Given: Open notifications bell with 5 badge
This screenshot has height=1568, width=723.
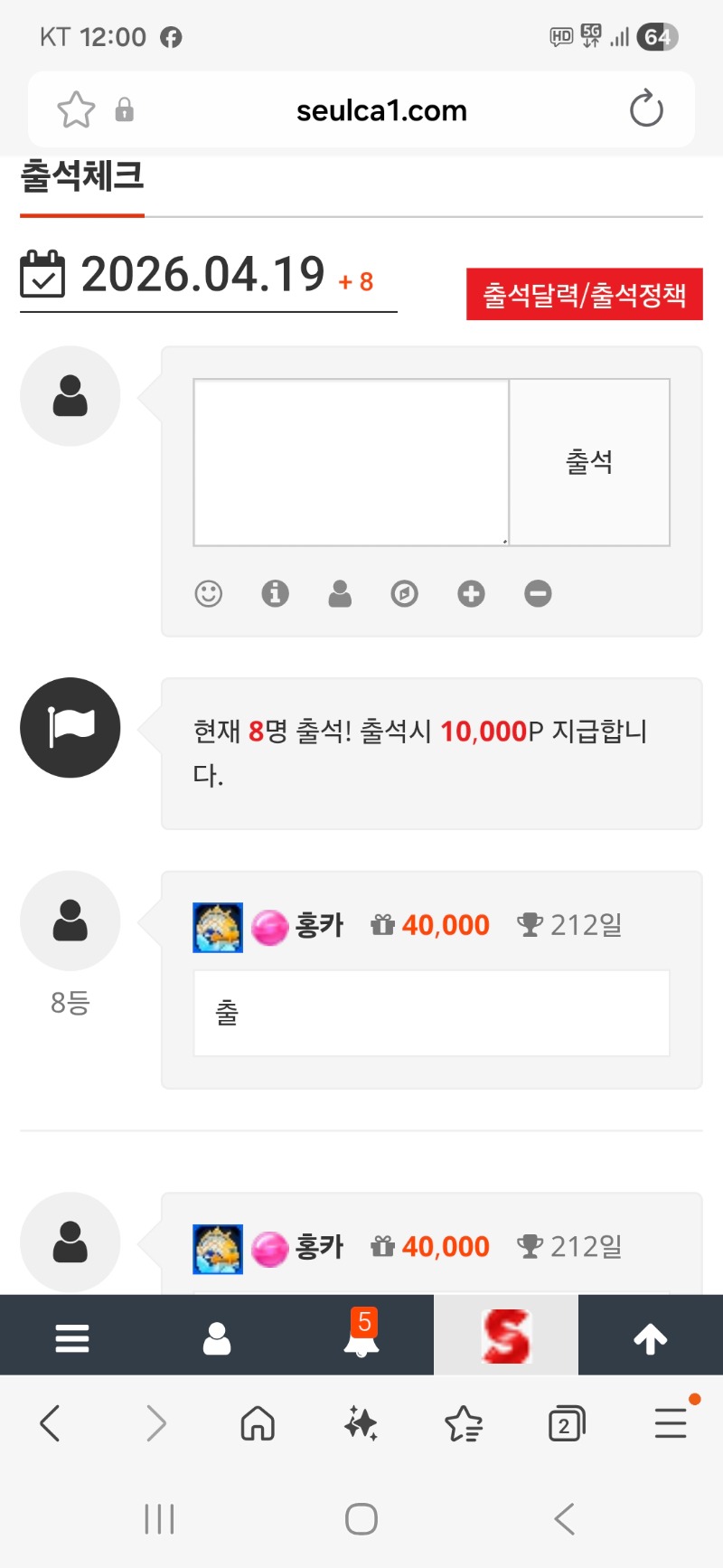Looking at the screenshot, I should coord(361,1337).
